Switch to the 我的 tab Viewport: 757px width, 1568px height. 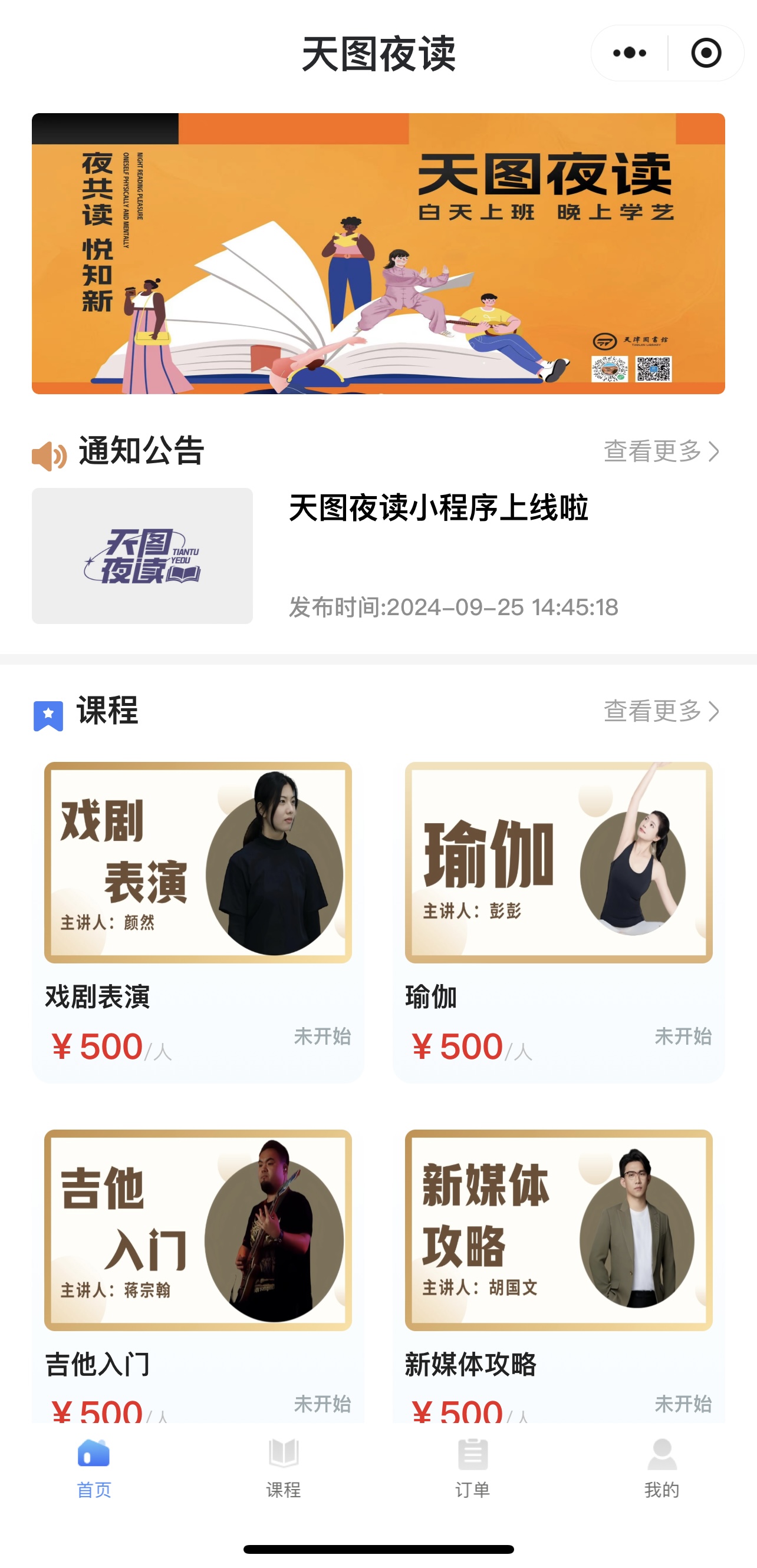click(662, 1468)
